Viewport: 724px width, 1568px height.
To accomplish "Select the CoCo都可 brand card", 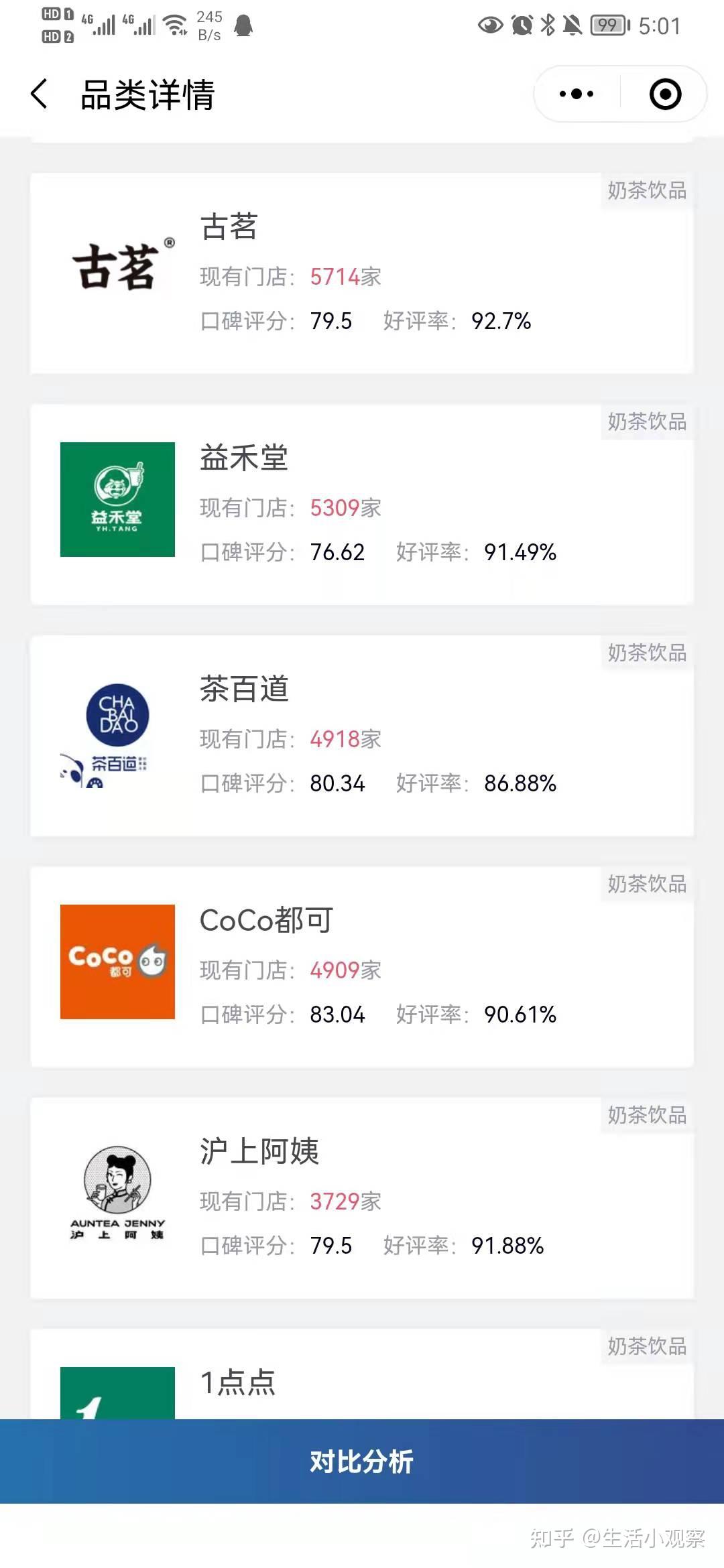I will [362, 966].
